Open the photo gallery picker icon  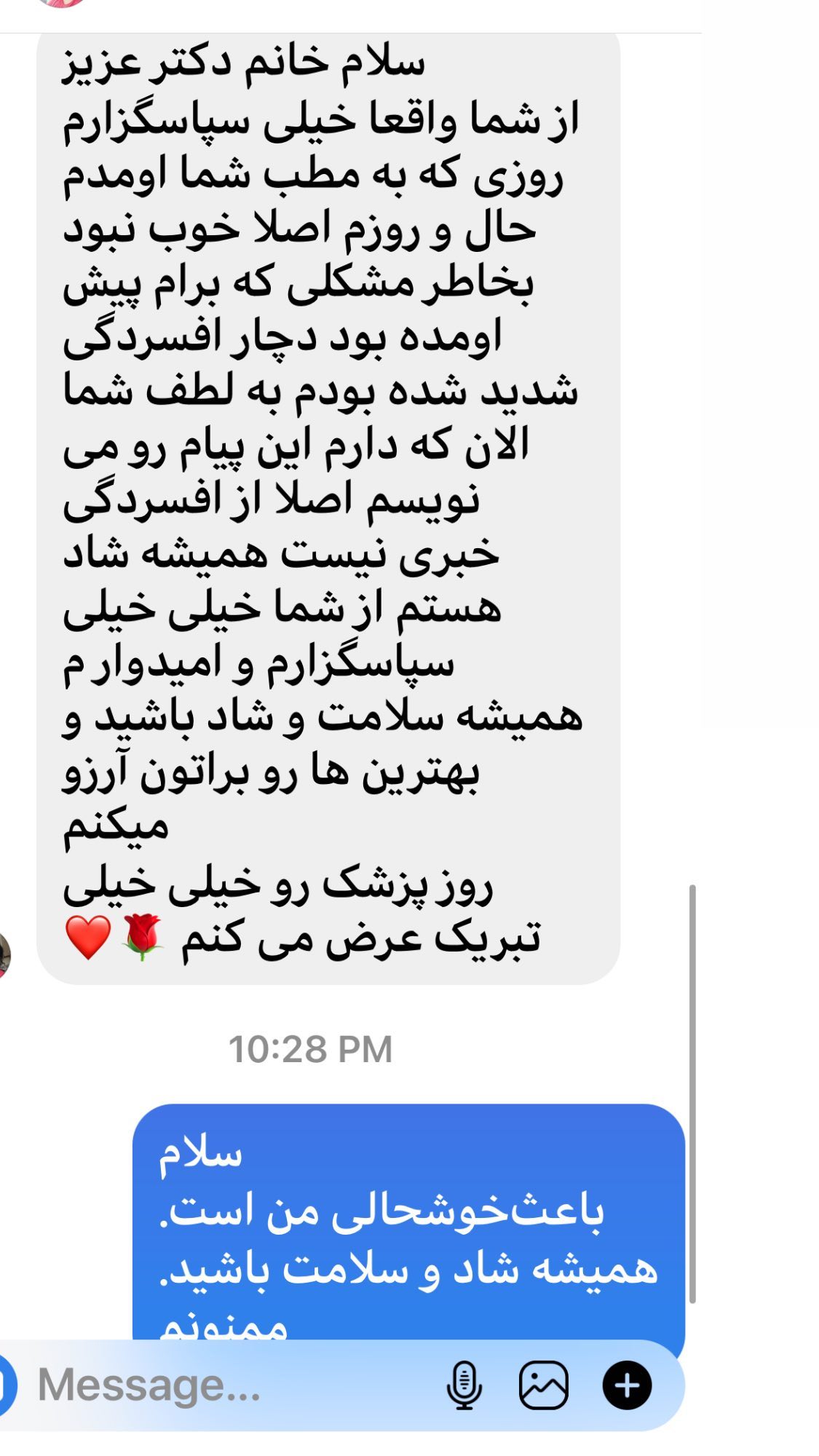(x=544, y=1385)
